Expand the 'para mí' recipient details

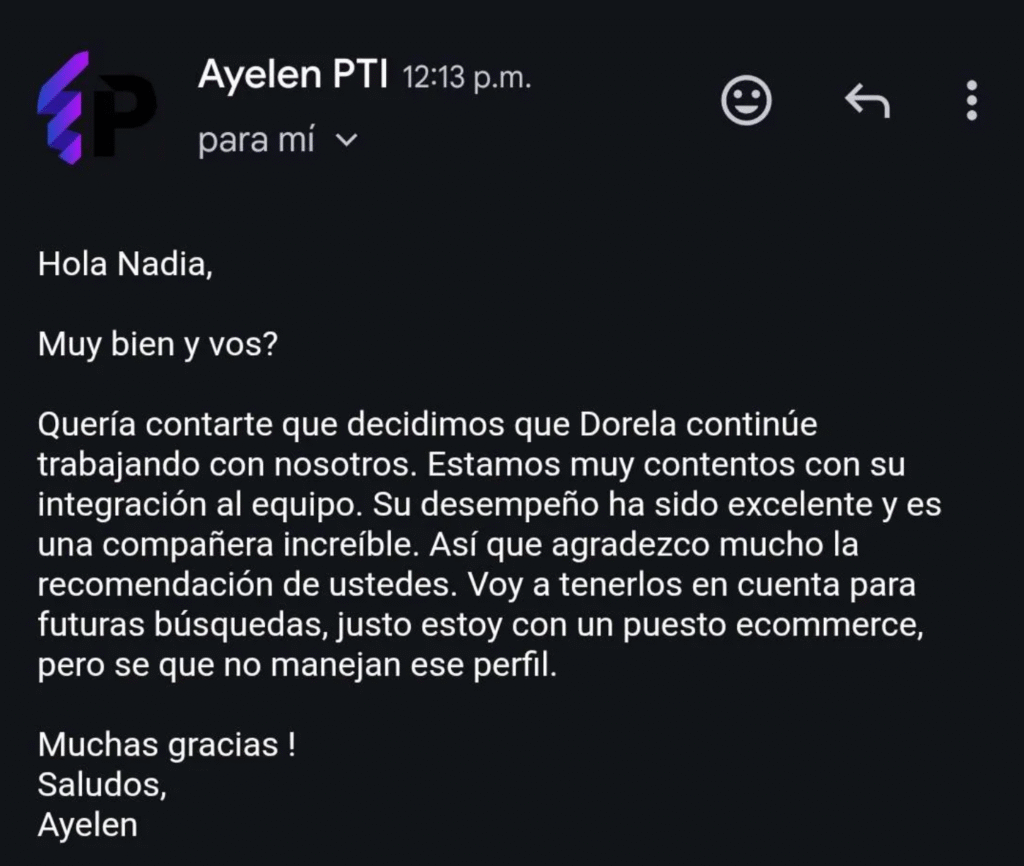[x=346, y=142]
